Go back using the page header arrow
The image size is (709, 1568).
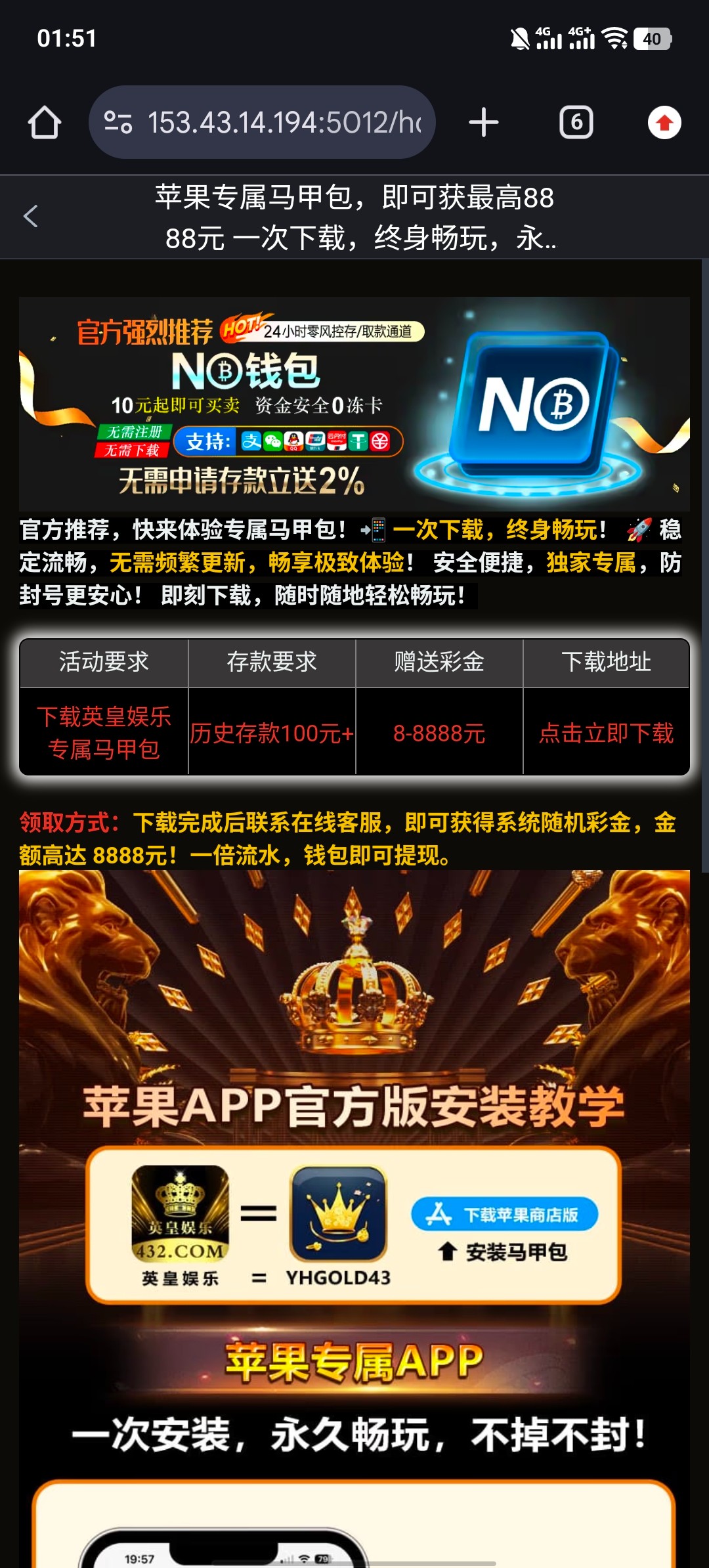coord(31,216)
